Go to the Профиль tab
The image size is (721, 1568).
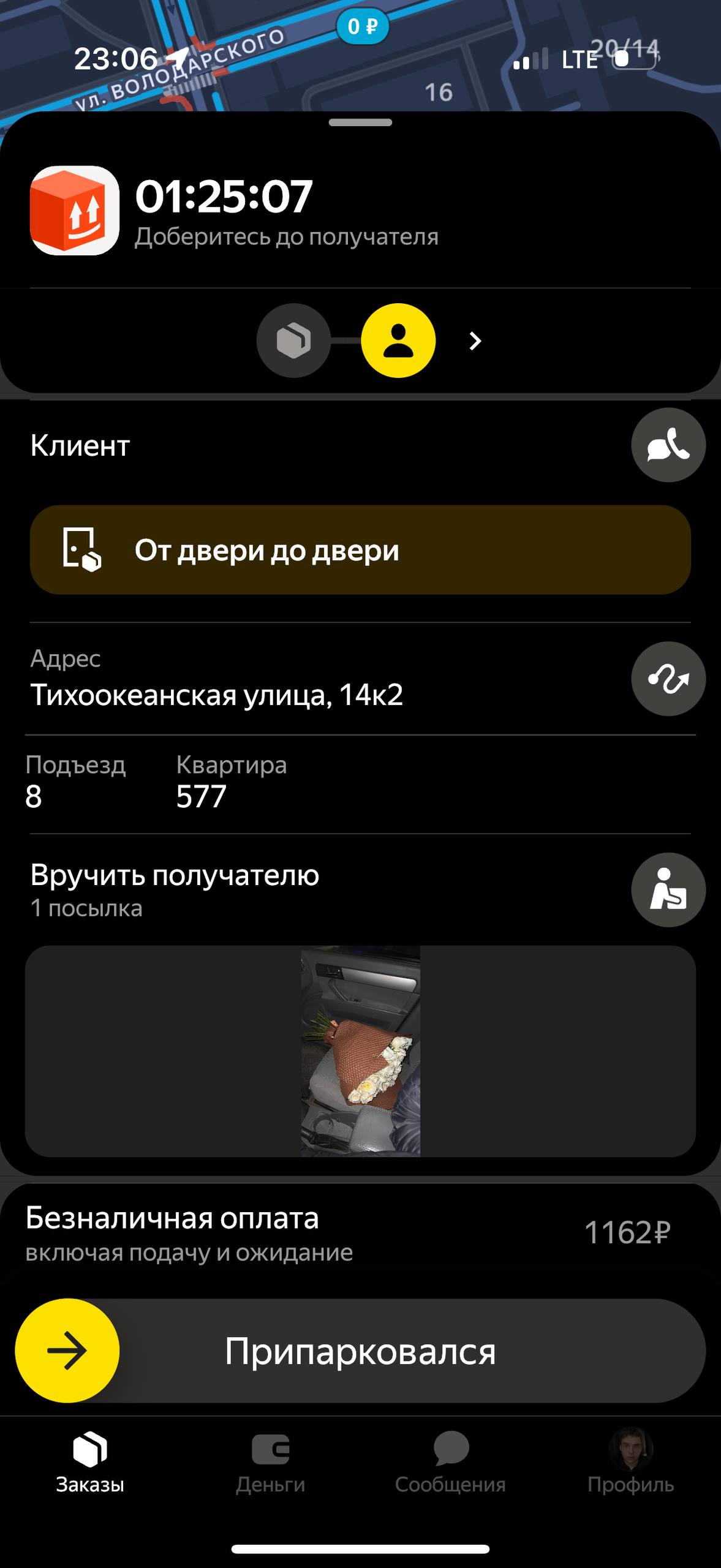[630, 1461]
